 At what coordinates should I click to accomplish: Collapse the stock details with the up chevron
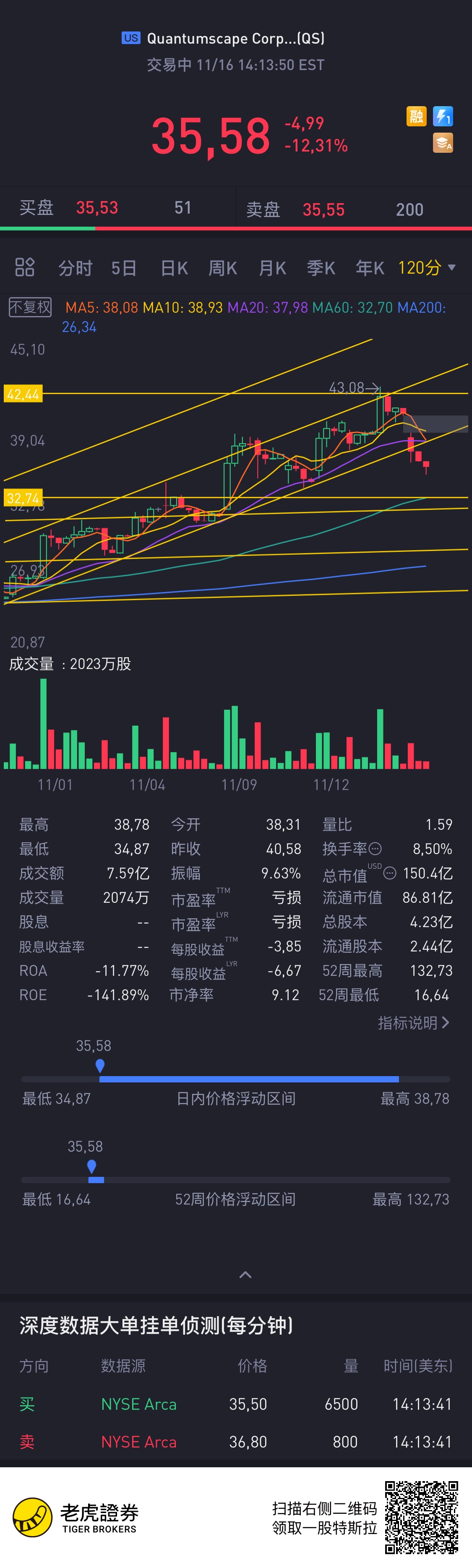coord(245,1274)
